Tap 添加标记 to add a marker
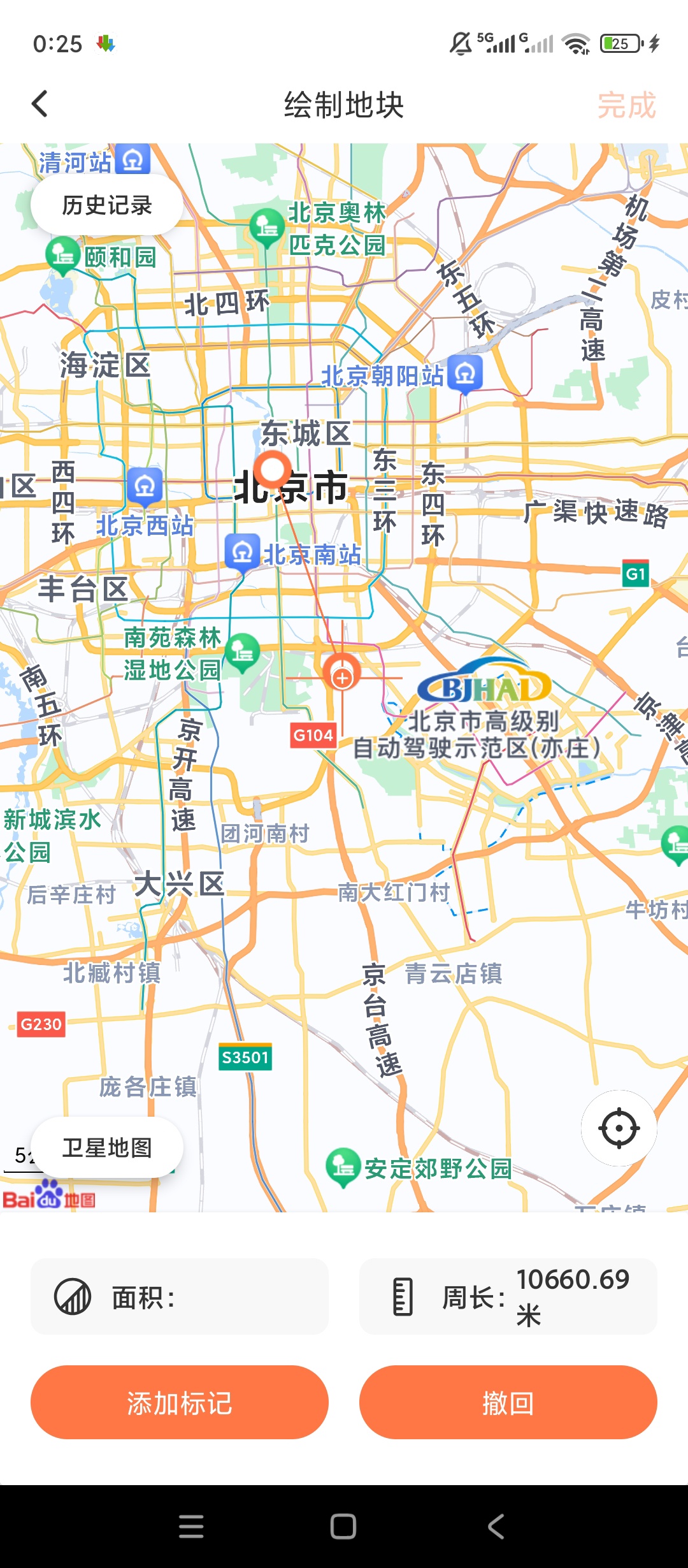 [x=180, y=1402]
